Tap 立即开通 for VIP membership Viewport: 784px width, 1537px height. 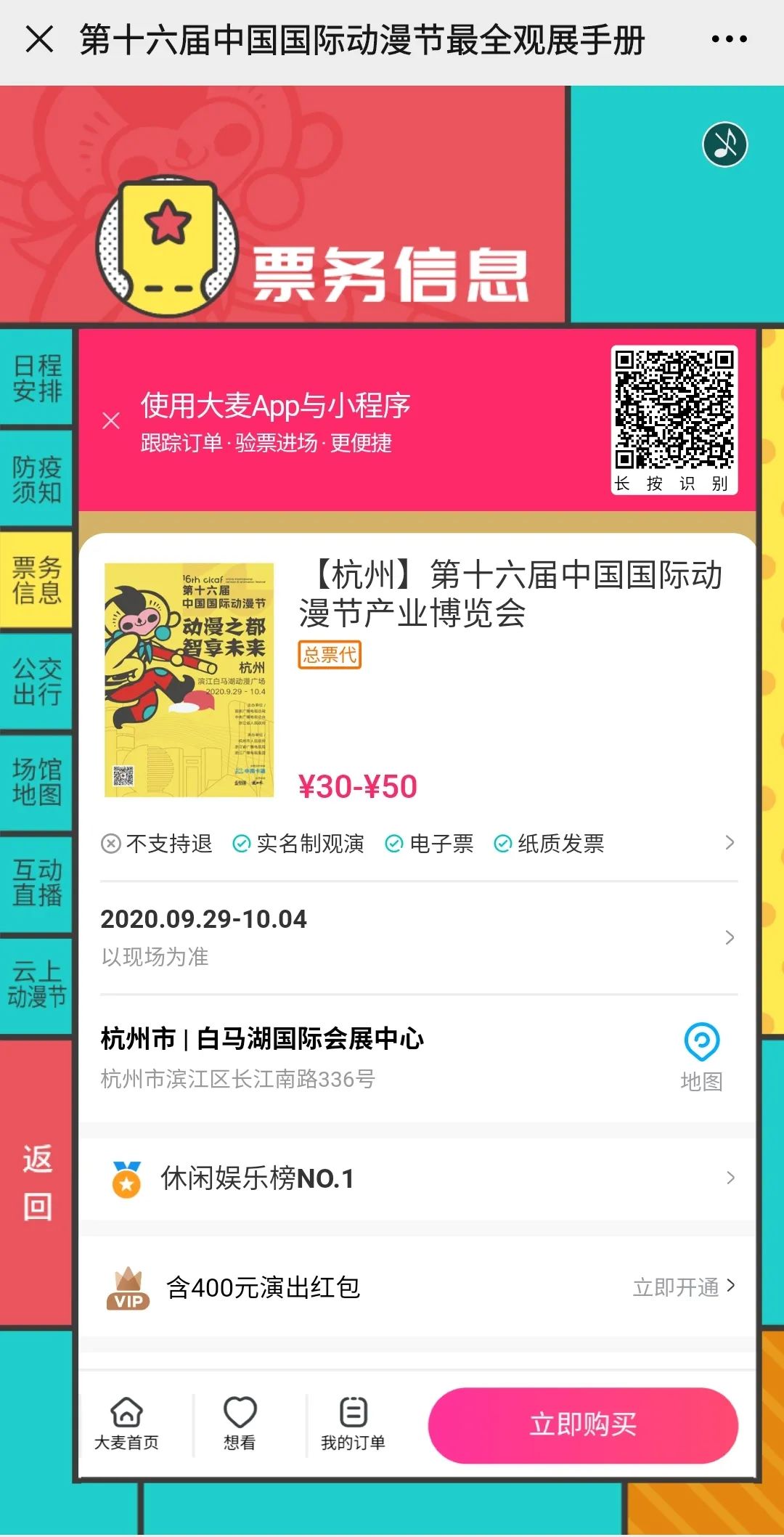pos(682,1287)
